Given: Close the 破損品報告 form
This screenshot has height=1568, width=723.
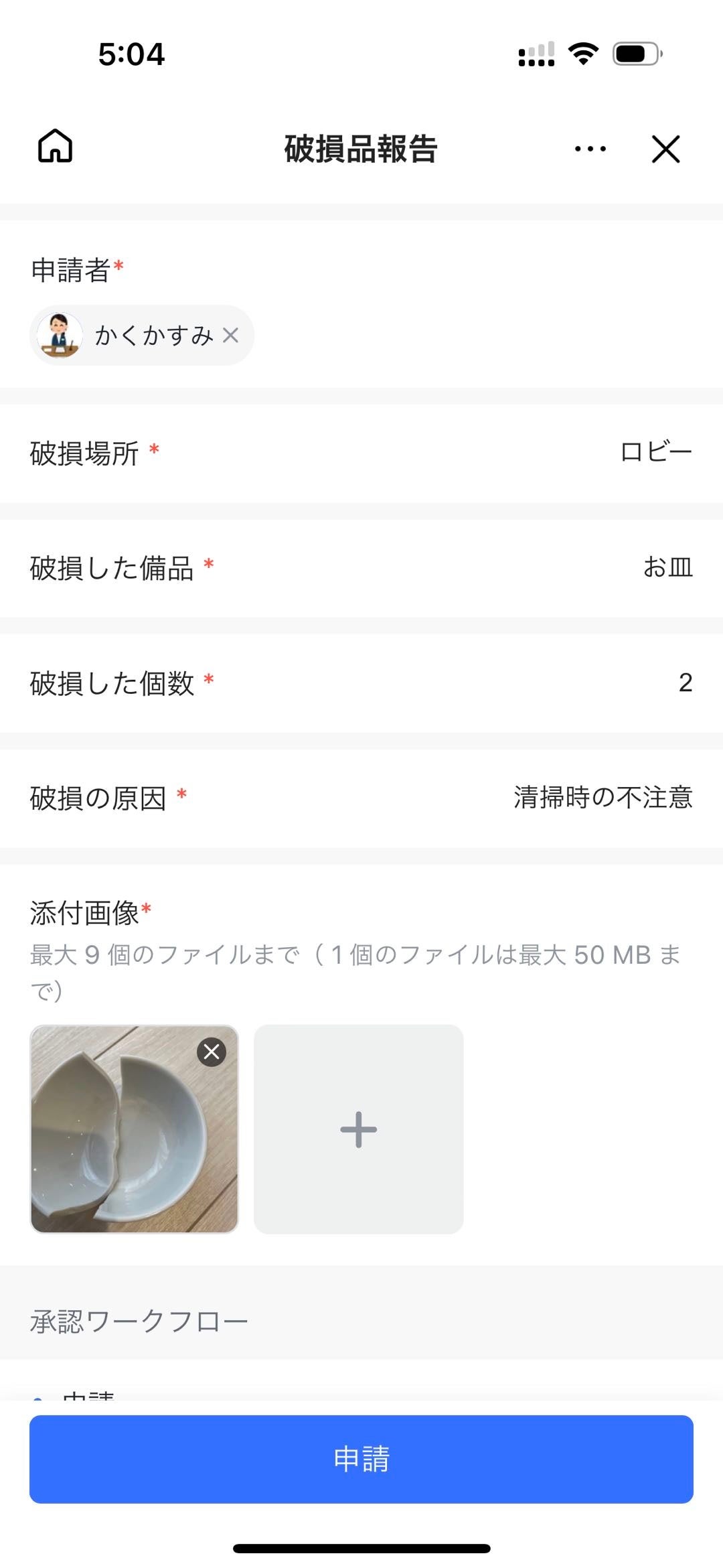Looking at the screenshot, I should tap(665, 149).
